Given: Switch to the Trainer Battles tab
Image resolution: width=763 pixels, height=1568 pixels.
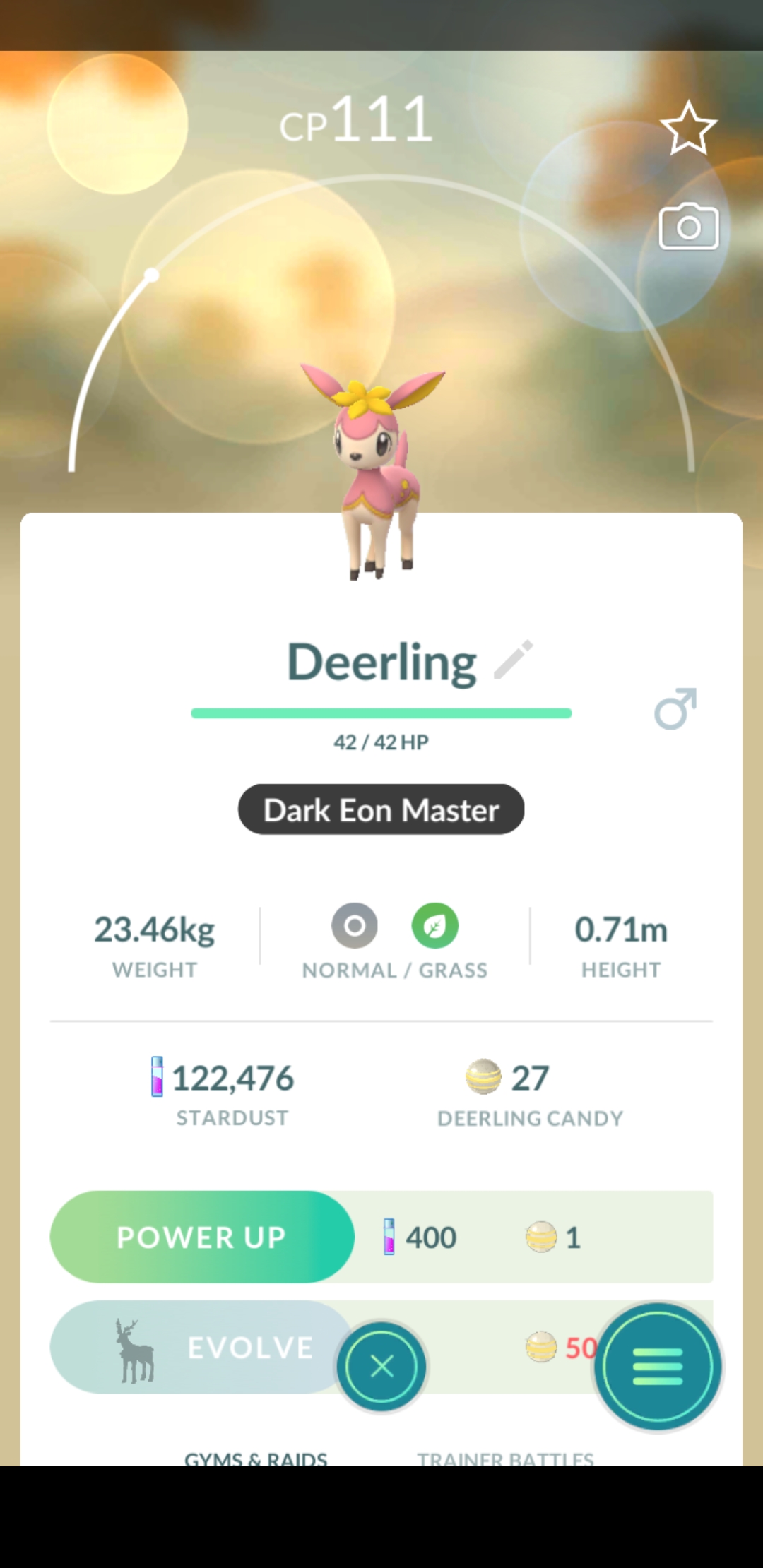Looking at the screenshot, I should pyautogui.click(x=505, y=1458).
